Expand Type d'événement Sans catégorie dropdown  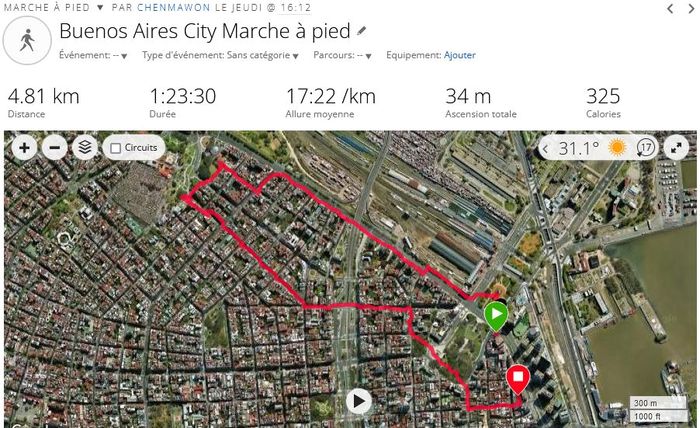(222, 56)
